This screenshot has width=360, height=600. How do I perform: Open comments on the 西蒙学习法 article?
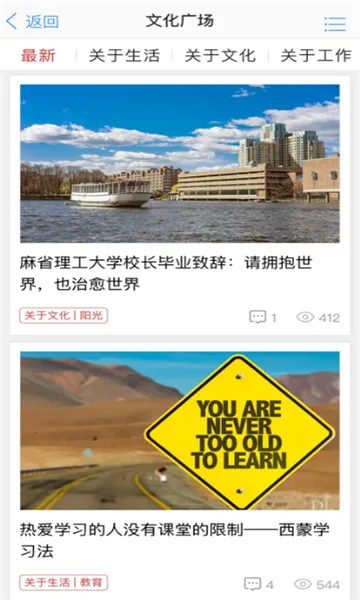259,584
